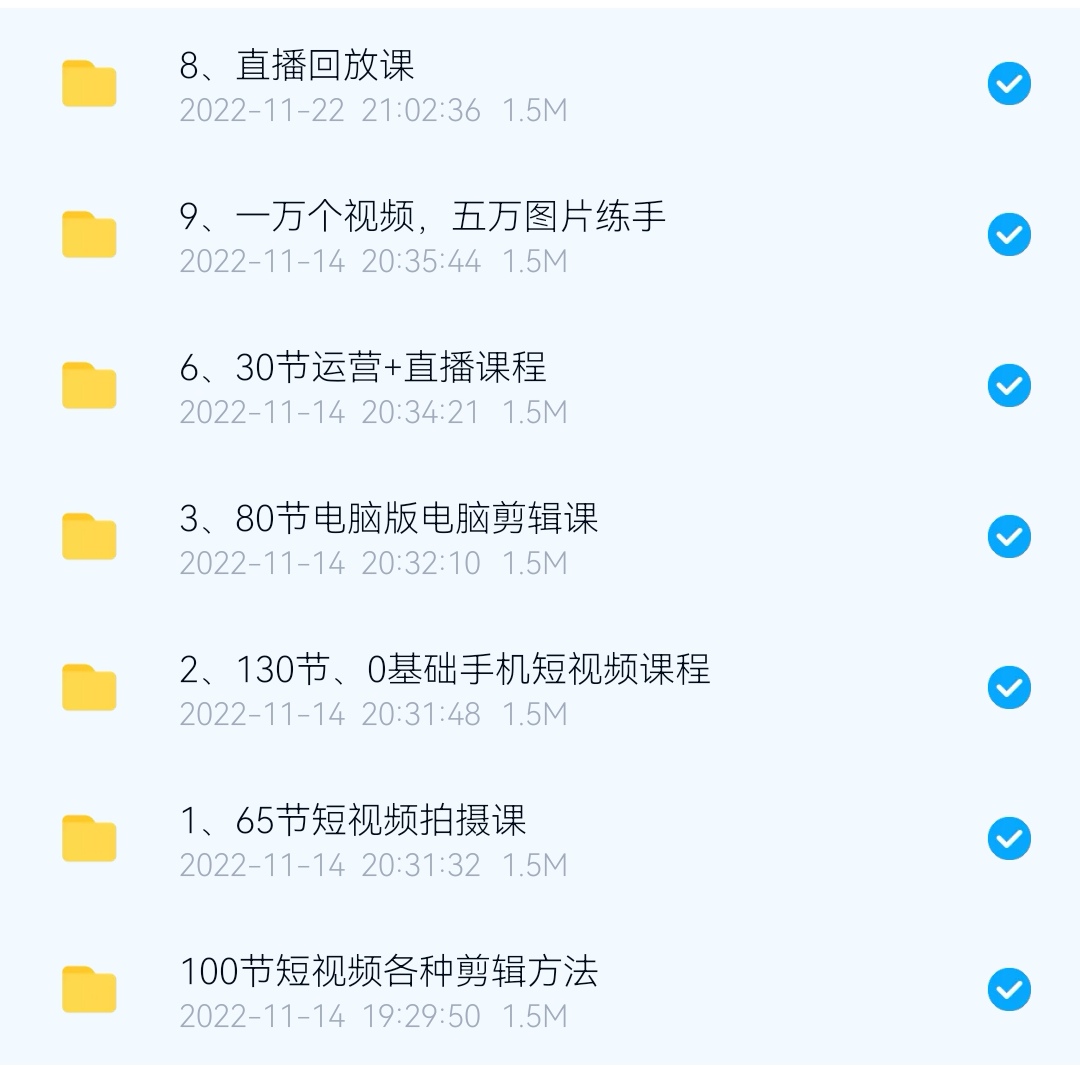
Task: Uncheck the 100节短视频各种剪辑方法 folder
Action: click(x=1009, y=991)
